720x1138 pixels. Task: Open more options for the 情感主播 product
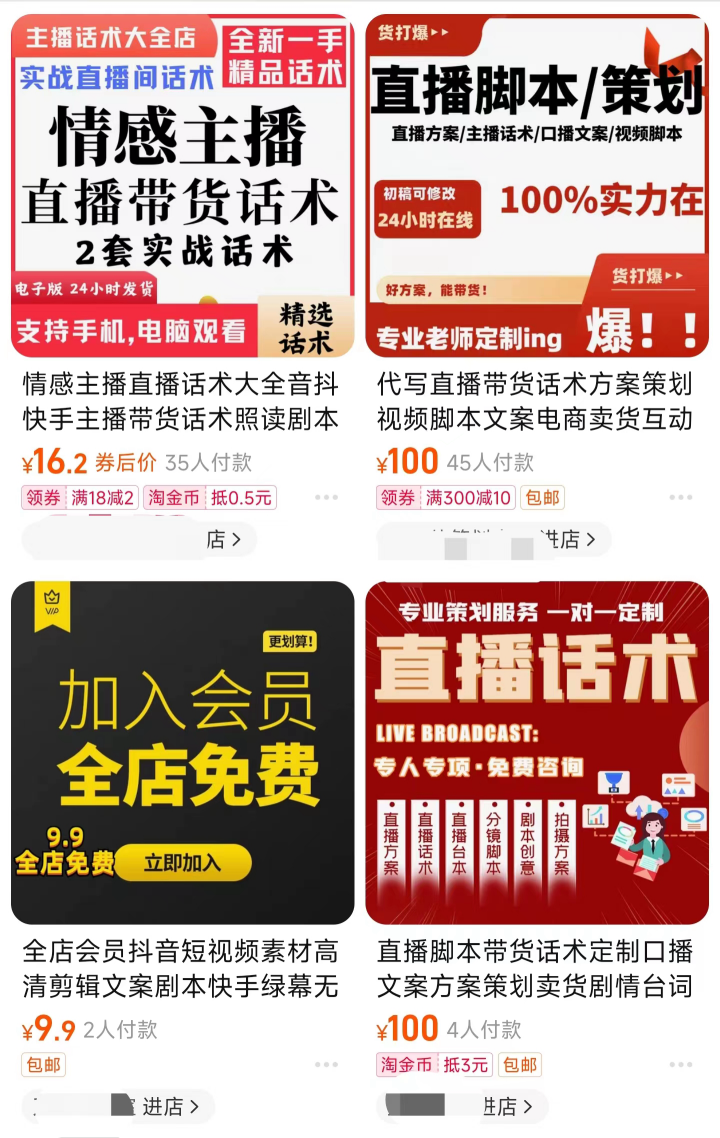point(327,497)
